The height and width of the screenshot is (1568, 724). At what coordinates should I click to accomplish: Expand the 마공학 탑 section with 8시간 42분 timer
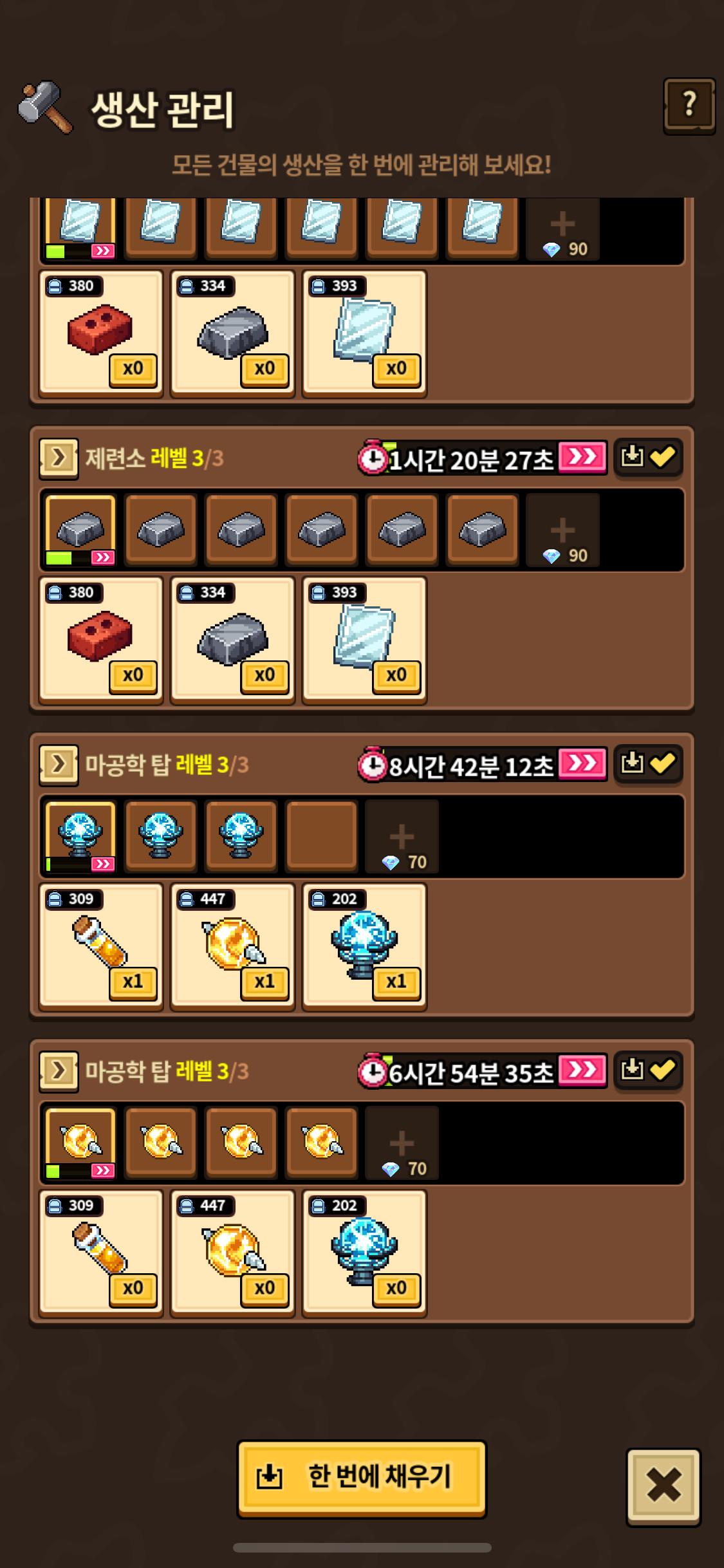point(59,765)
